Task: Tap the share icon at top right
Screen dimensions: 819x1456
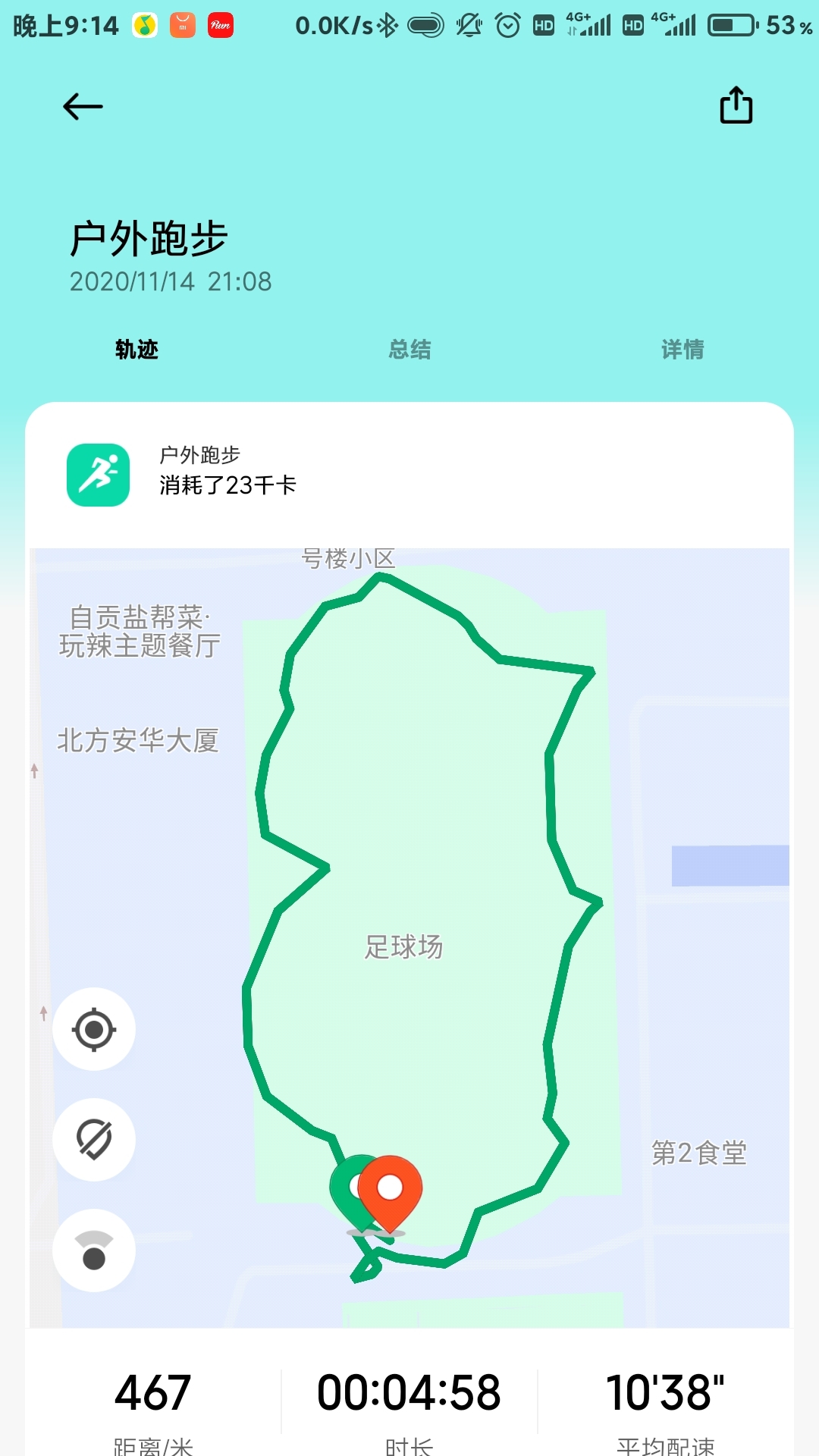Action: [x=734, y=105]
